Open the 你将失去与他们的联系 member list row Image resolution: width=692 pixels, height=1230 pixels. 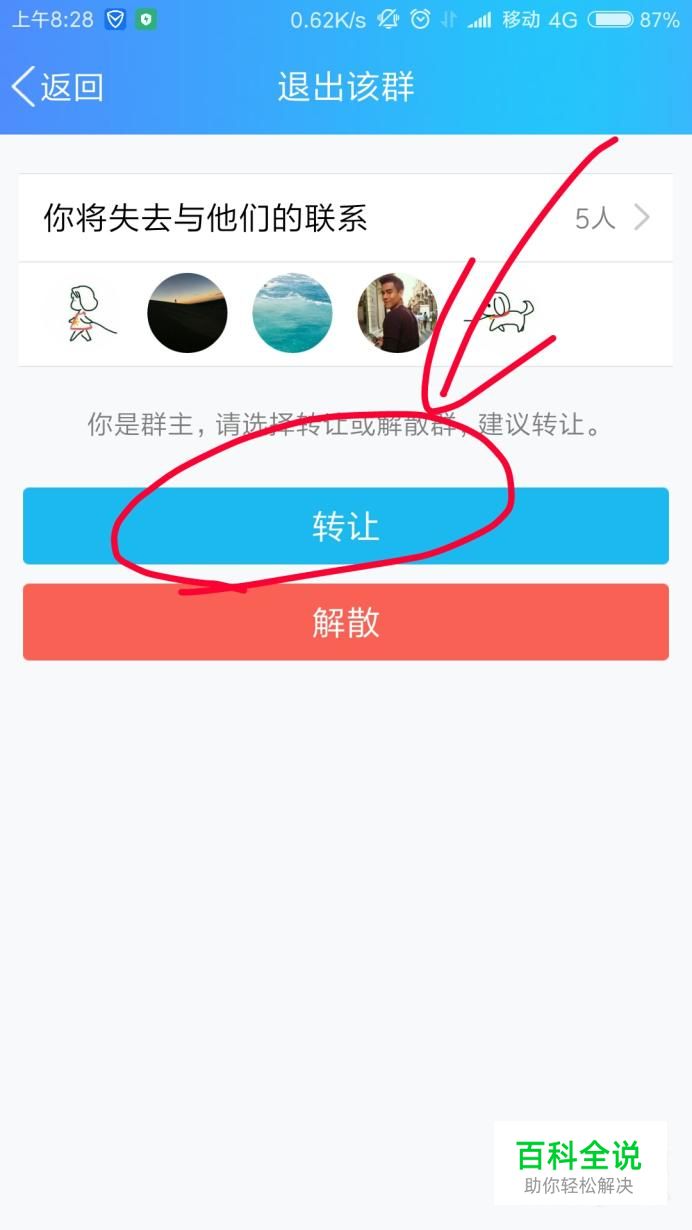[x=345, y=218]
